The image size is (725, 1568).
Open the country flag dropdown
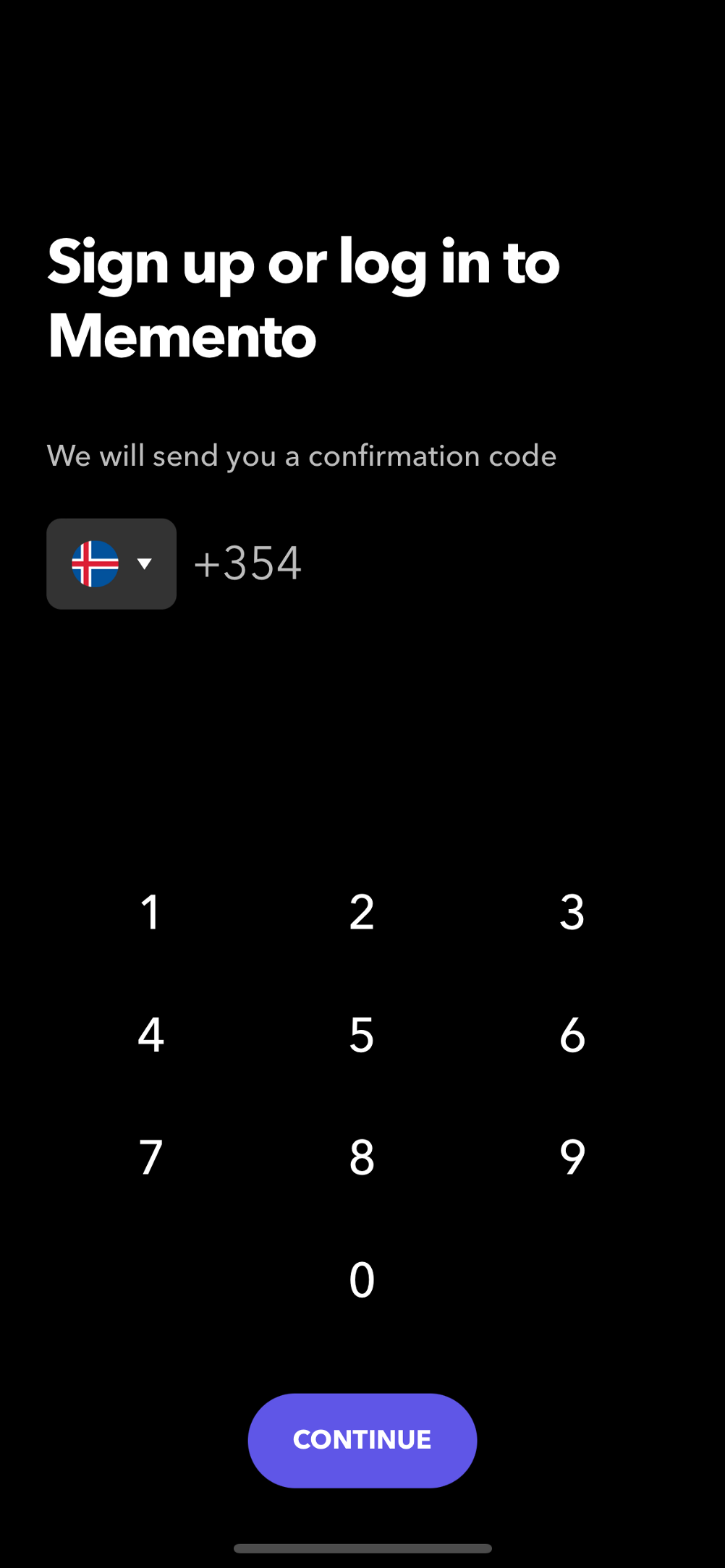pos(111,563)
